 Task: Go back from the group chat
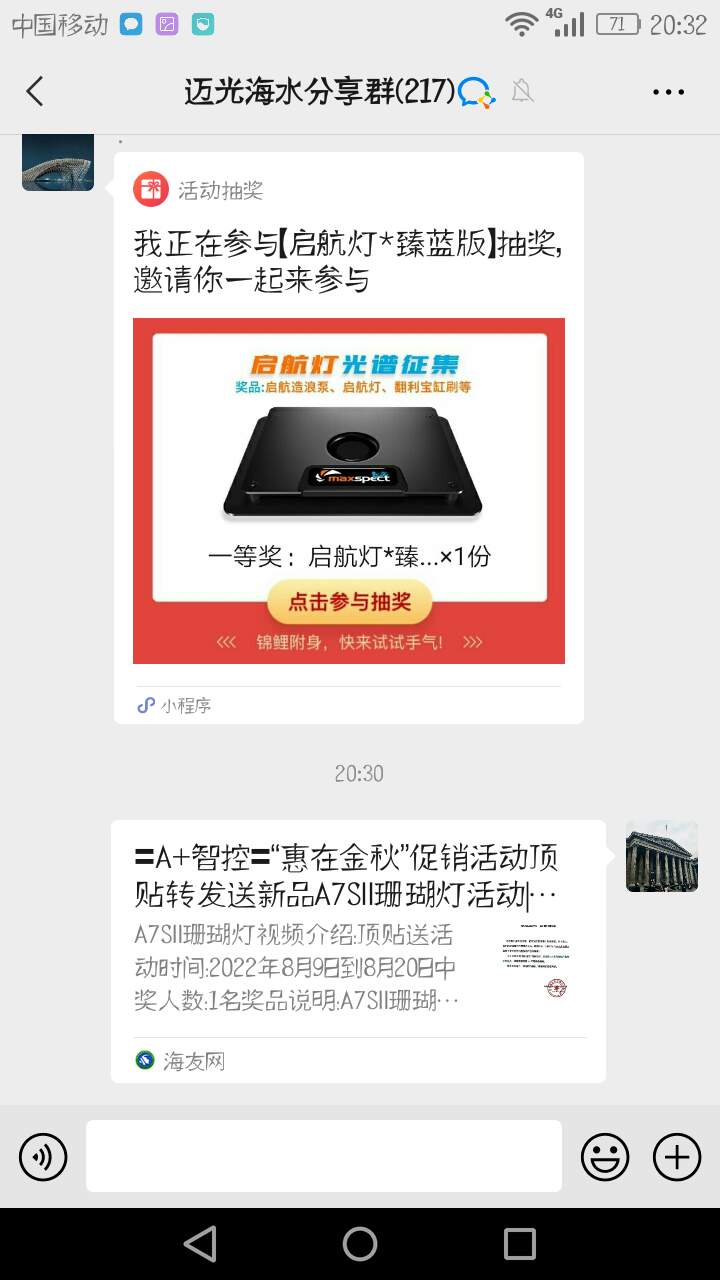coord(35,92)
